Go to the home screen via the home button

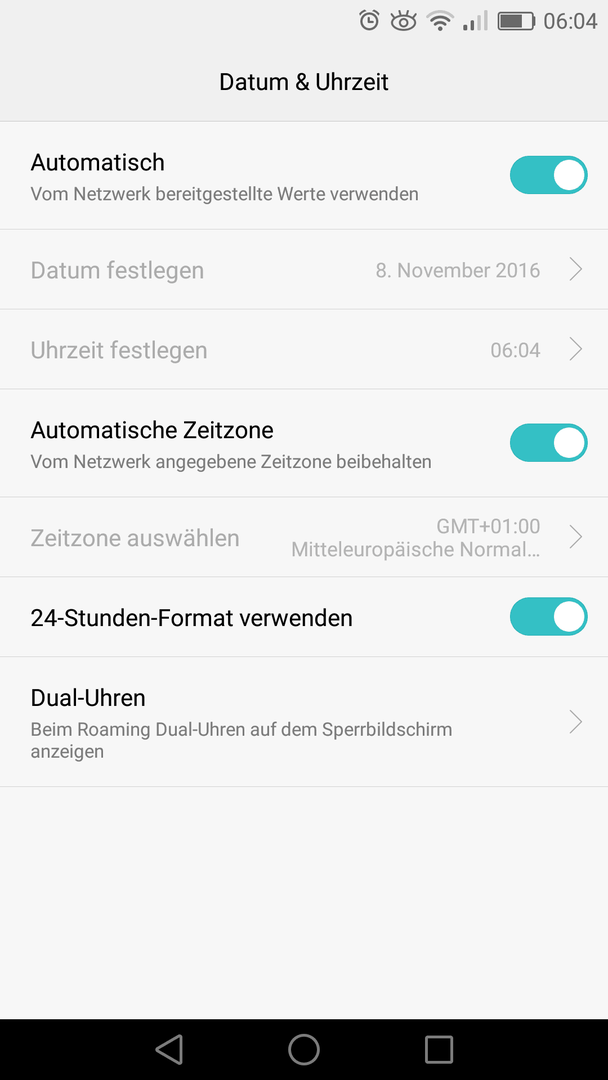pyautogui.click(x=304, y=1050)
